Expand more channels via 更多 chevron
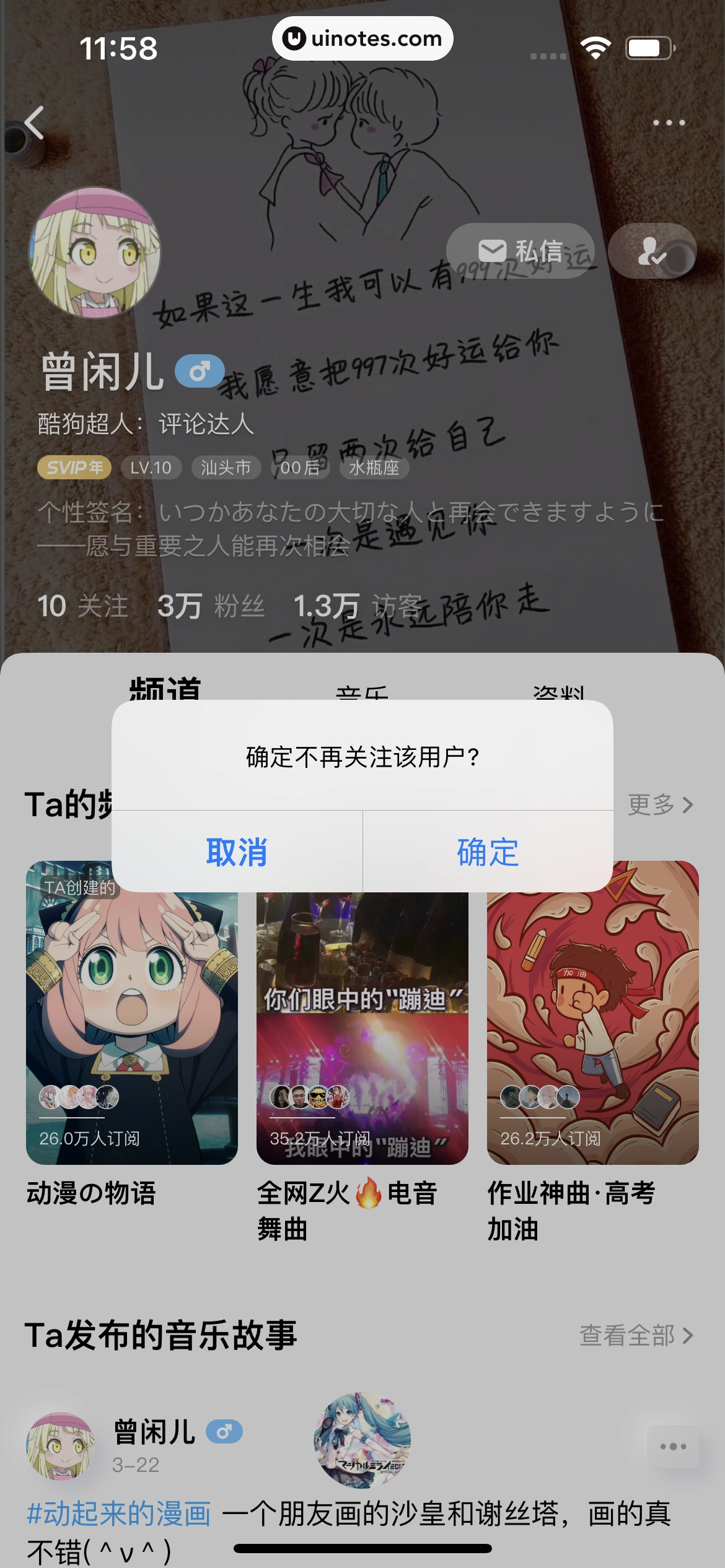The image size is (725, 1568). (x=661, y=805)
